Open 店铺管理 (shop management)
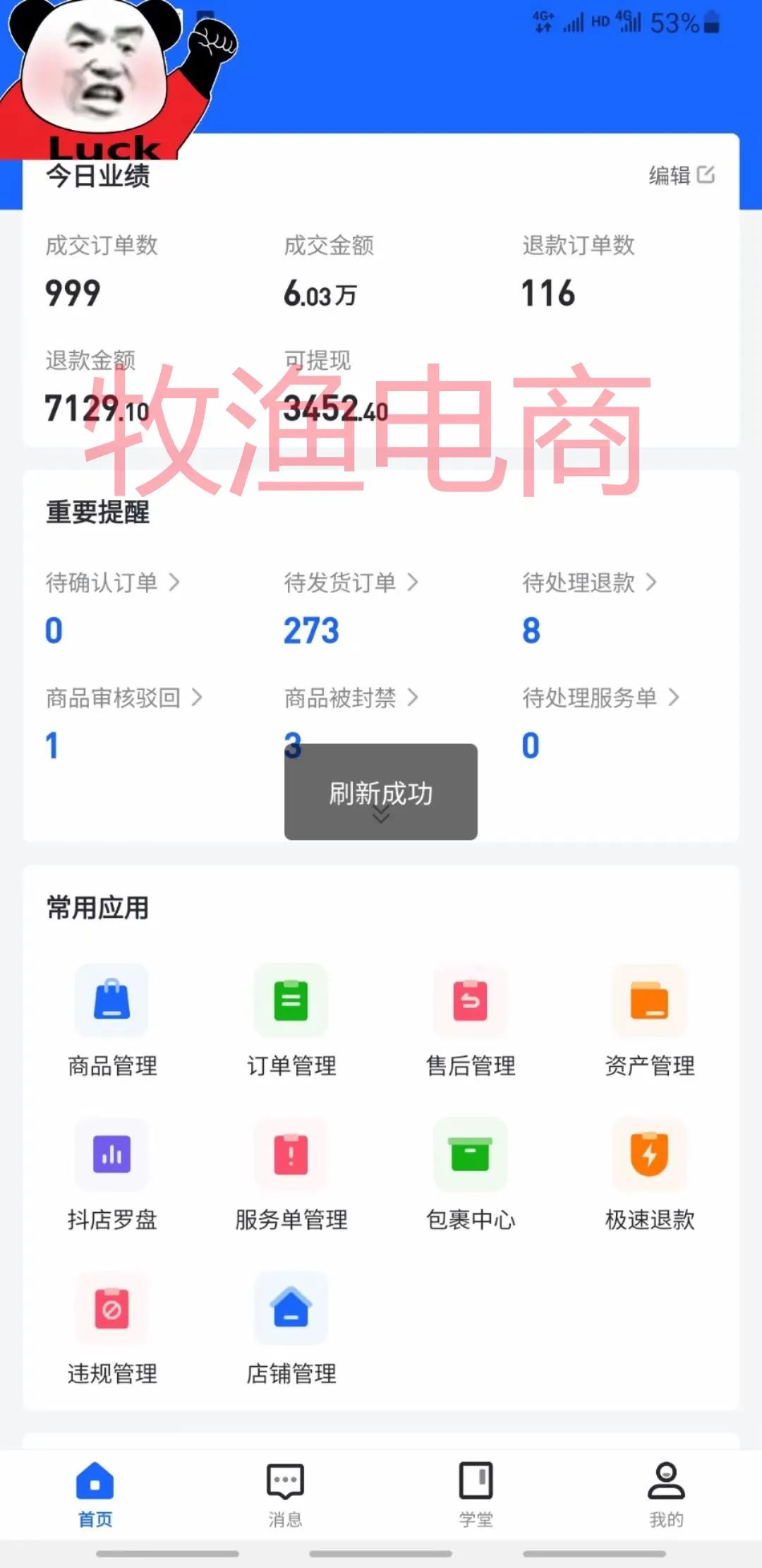Screen dimensions: 762x1568 tap(291, 1329)
